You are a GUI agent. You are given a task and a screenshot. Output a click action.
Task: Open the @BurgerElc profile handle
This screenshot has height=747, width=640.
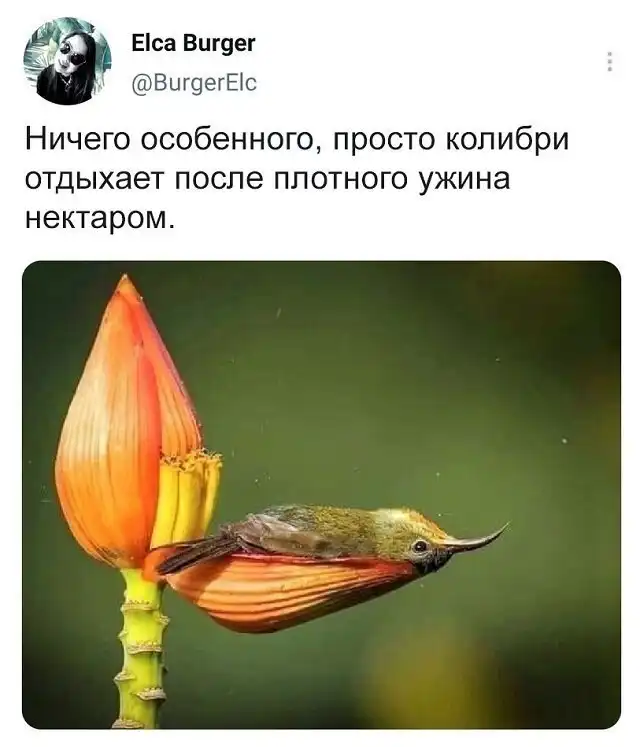(x=194, y=85)
